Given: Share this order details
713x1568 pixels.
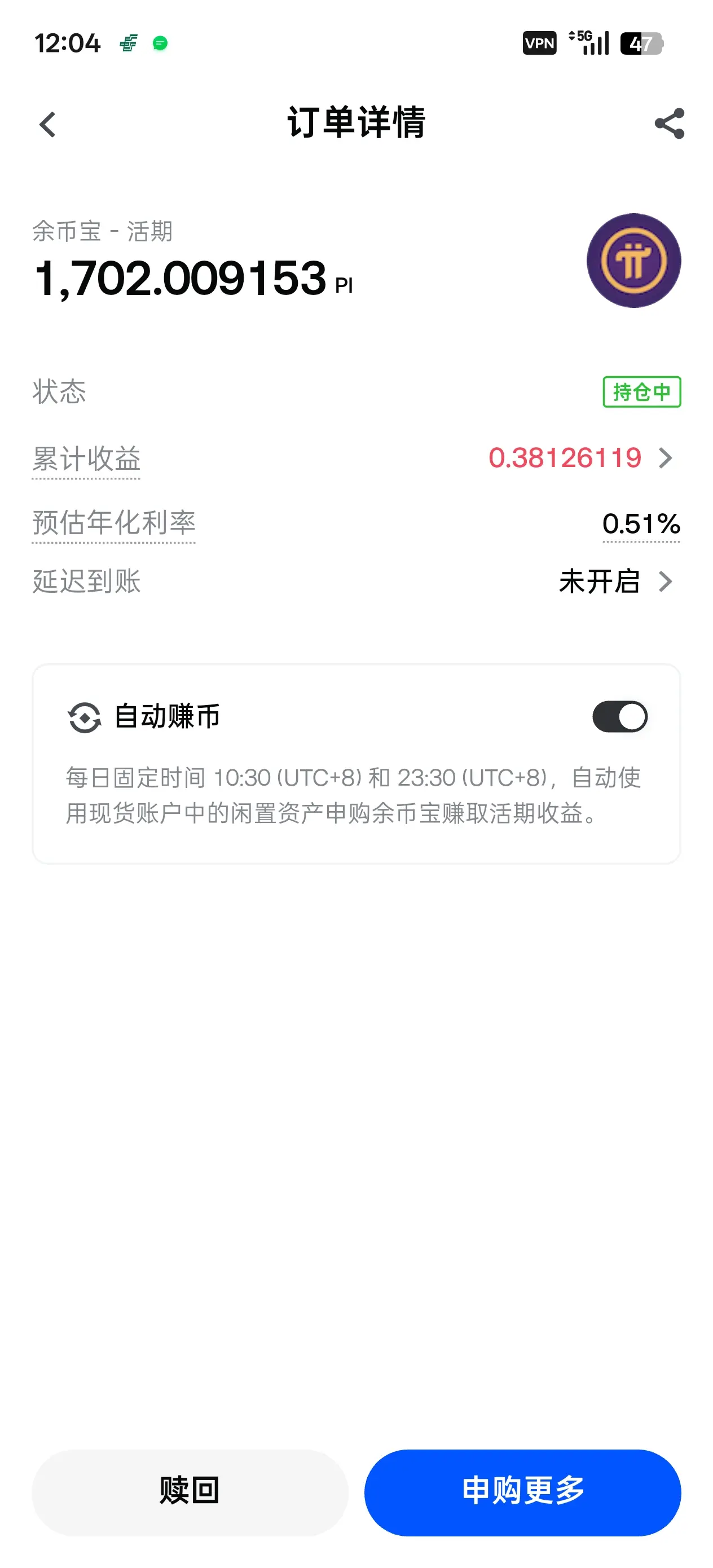Looking at the screenshot, I should pos(668,124).
